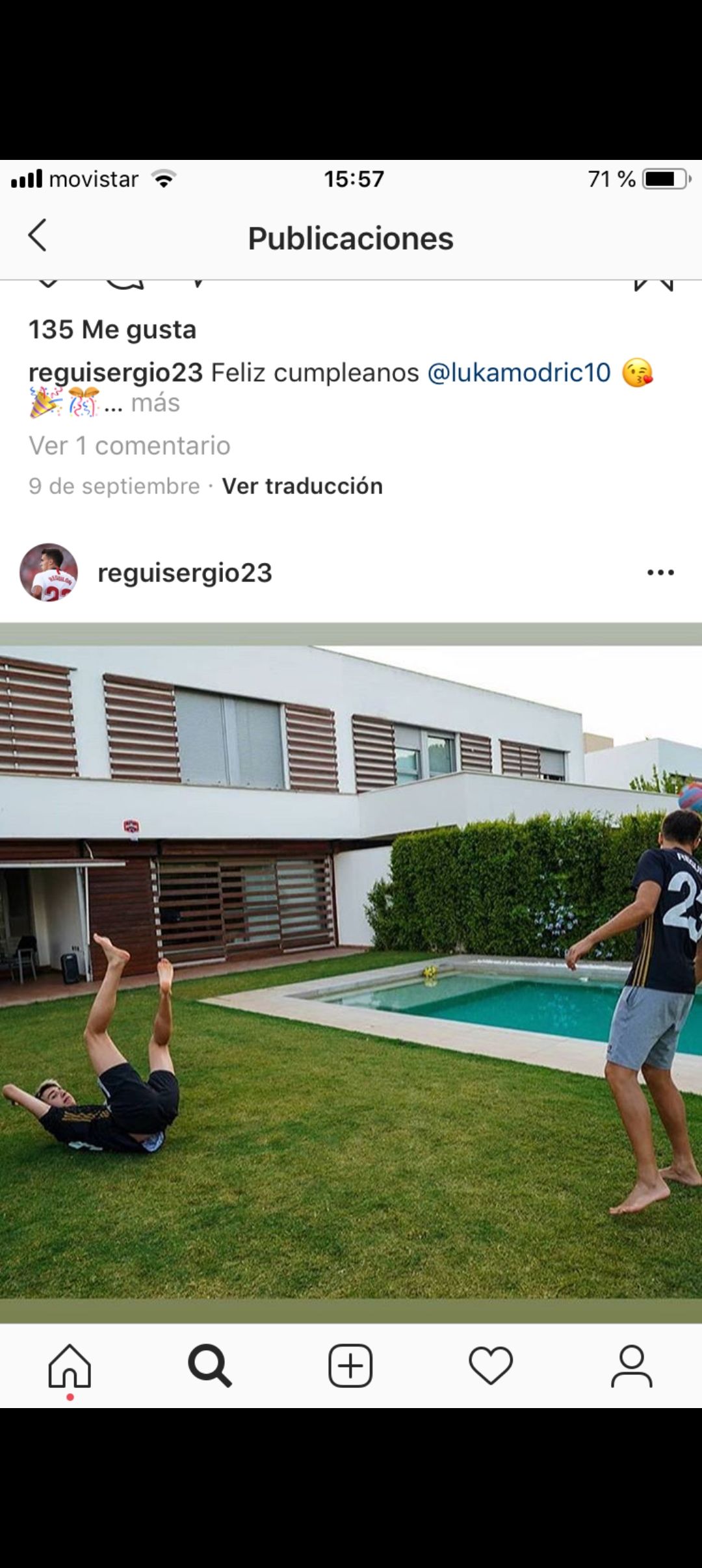Screen dimensions: 702x1568
Task: Expand caption with "más"
Action: click(155, 403)
